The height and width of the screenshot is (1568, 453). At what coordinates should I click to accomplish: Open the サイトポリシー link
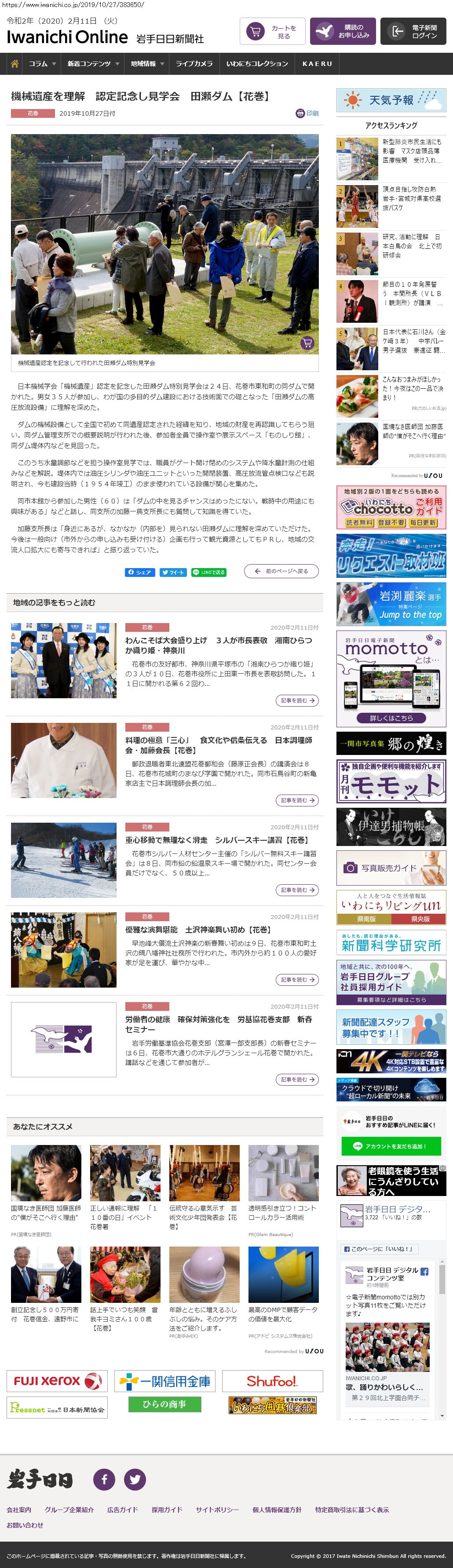[x=217, y=1510]
